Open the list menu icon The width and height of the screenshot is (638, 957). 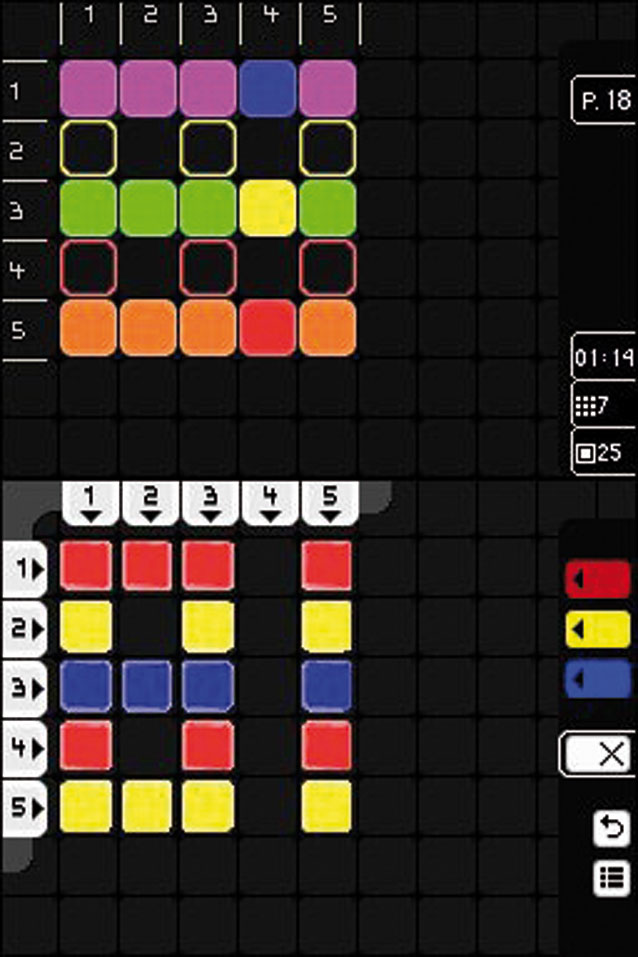click(612, 878)
